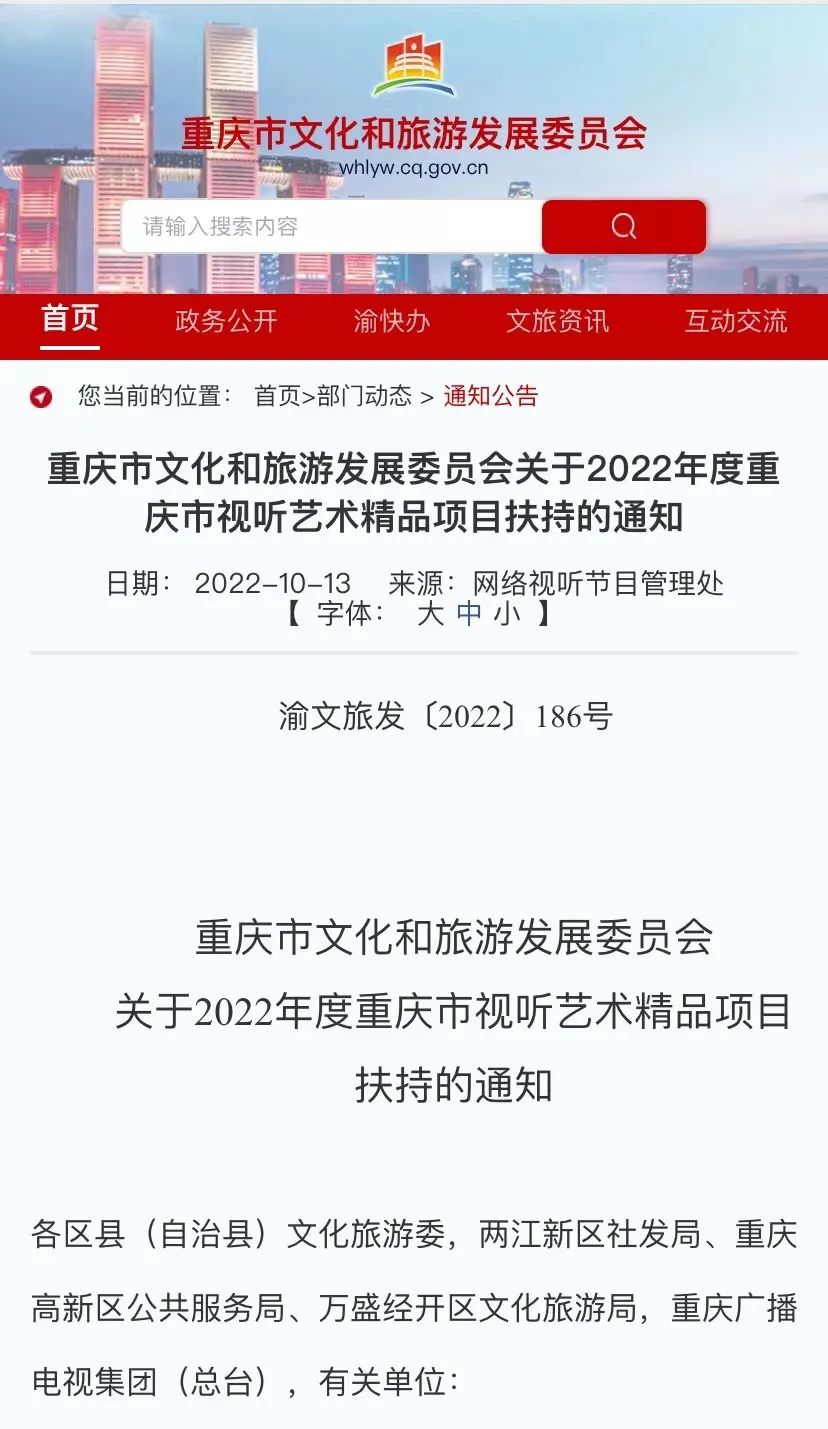828x1429 pixels.
Task: Tap the red search magnifier button
Action: pos(623,226)
